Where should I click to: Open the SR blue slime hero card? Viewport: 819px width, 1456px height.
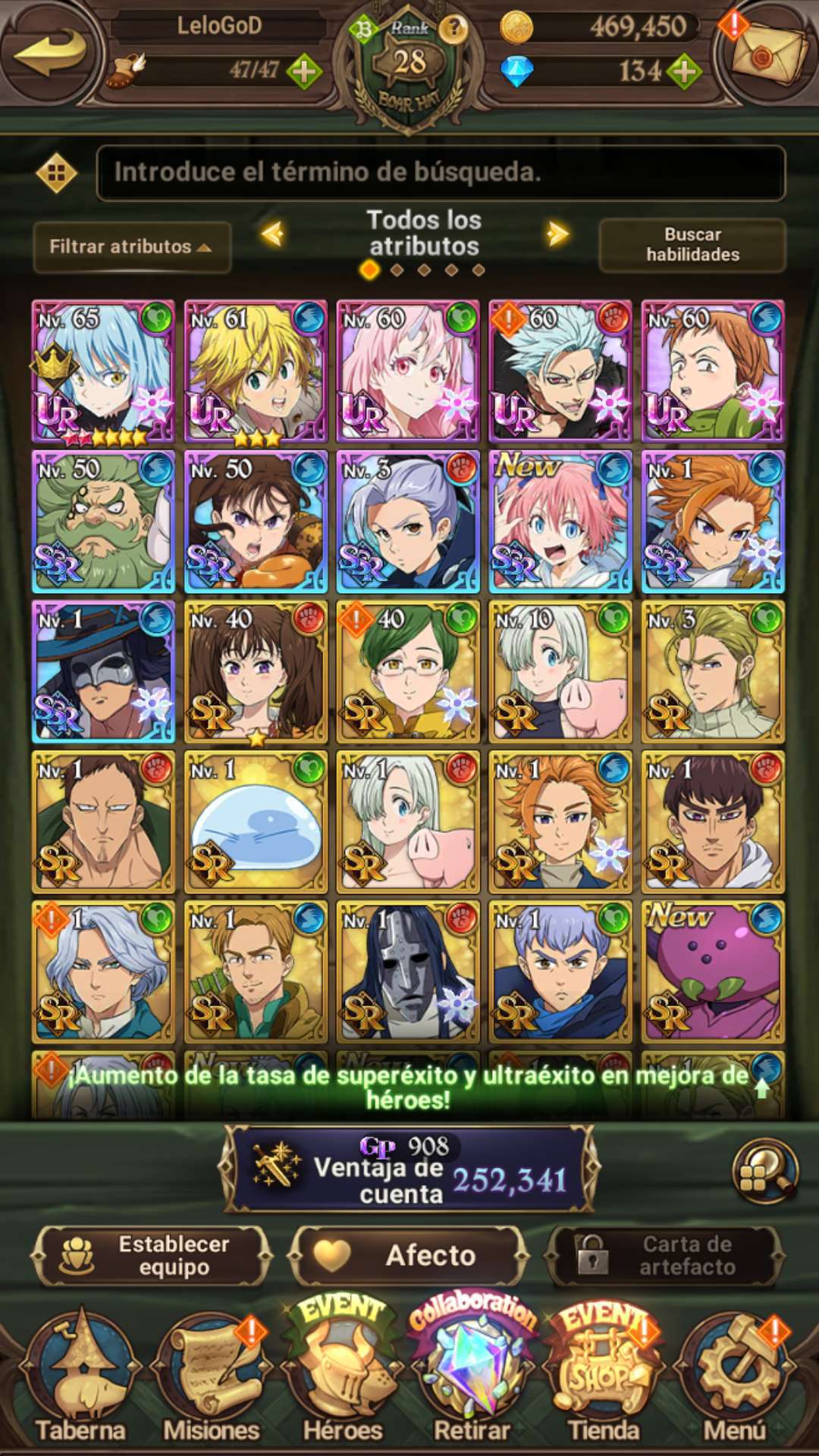point(256,822)
